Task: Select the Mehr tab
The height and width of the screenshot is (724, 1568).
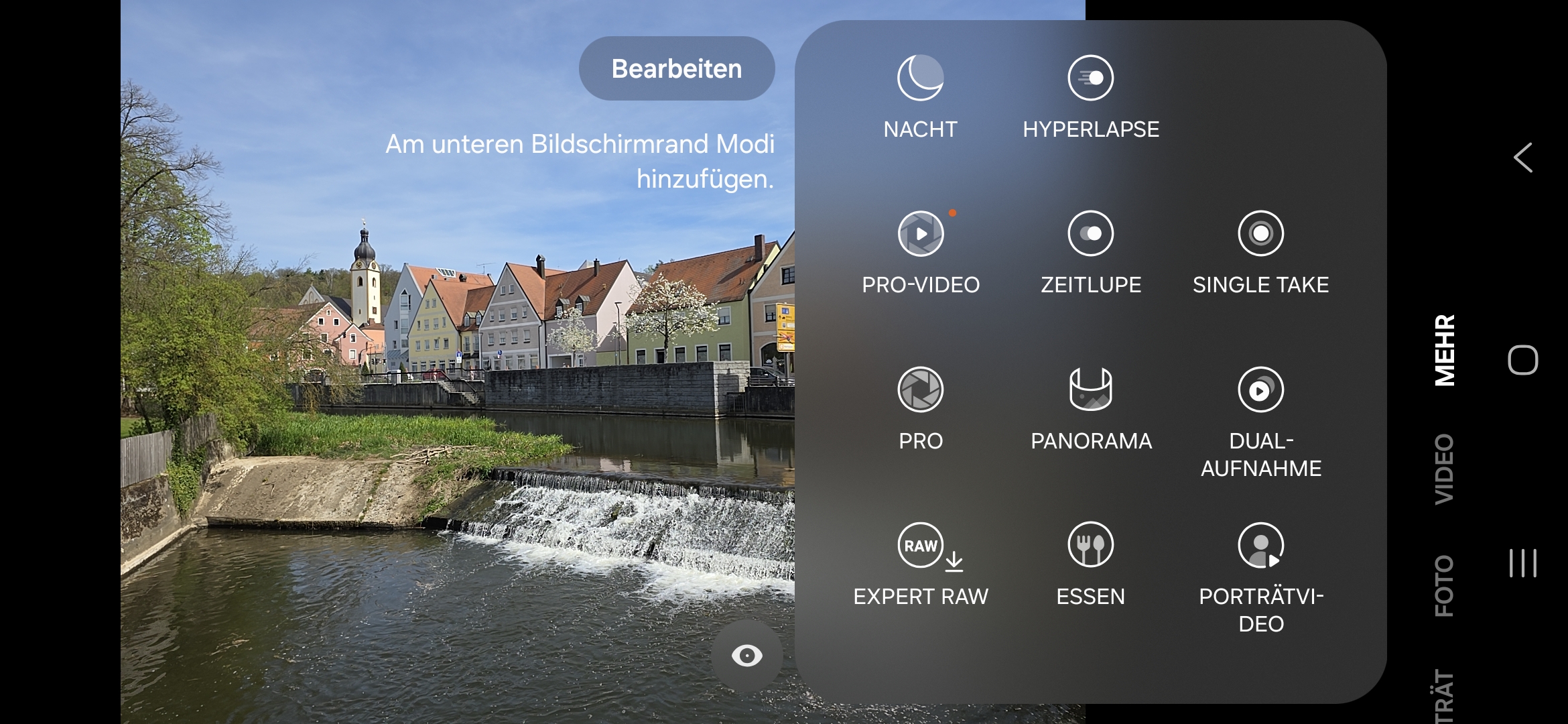Action: pos(1444,350)
